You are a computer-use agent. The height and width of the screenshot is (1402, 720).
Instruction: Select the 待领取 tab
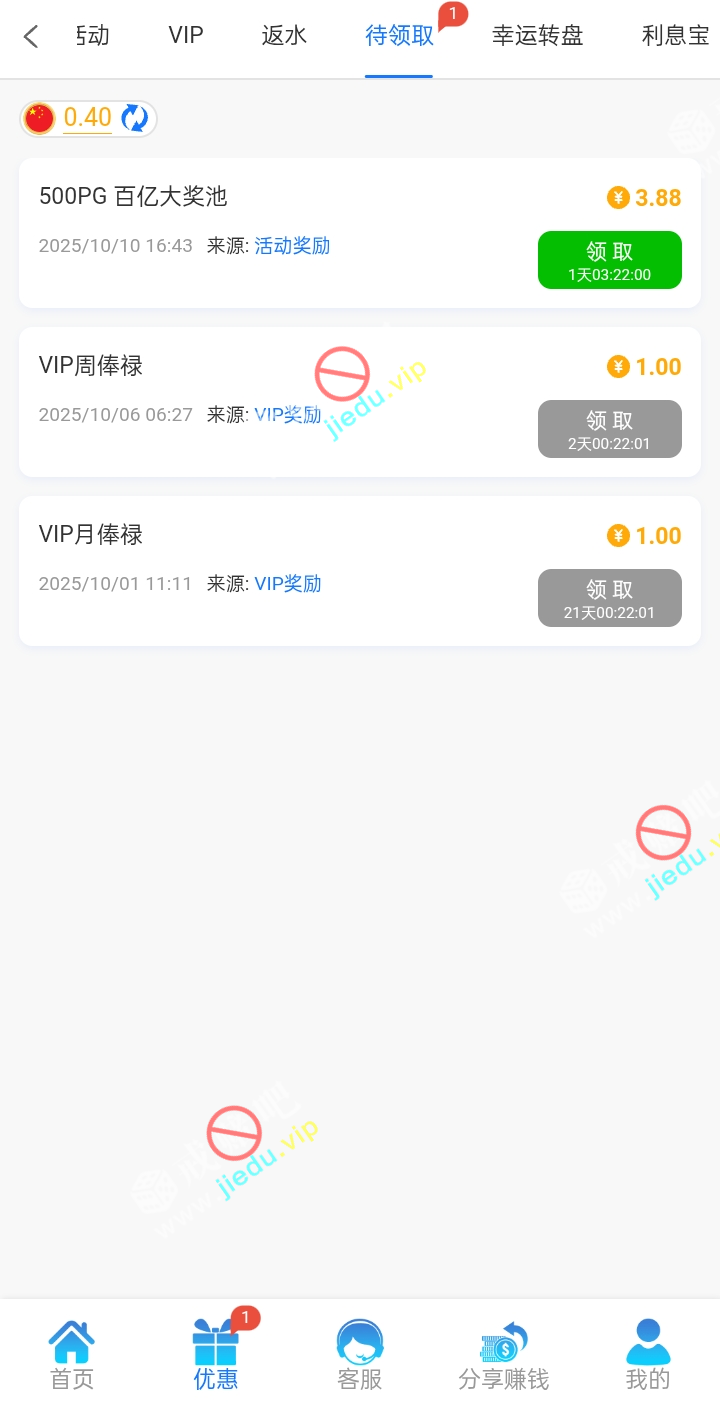(399, 37)
